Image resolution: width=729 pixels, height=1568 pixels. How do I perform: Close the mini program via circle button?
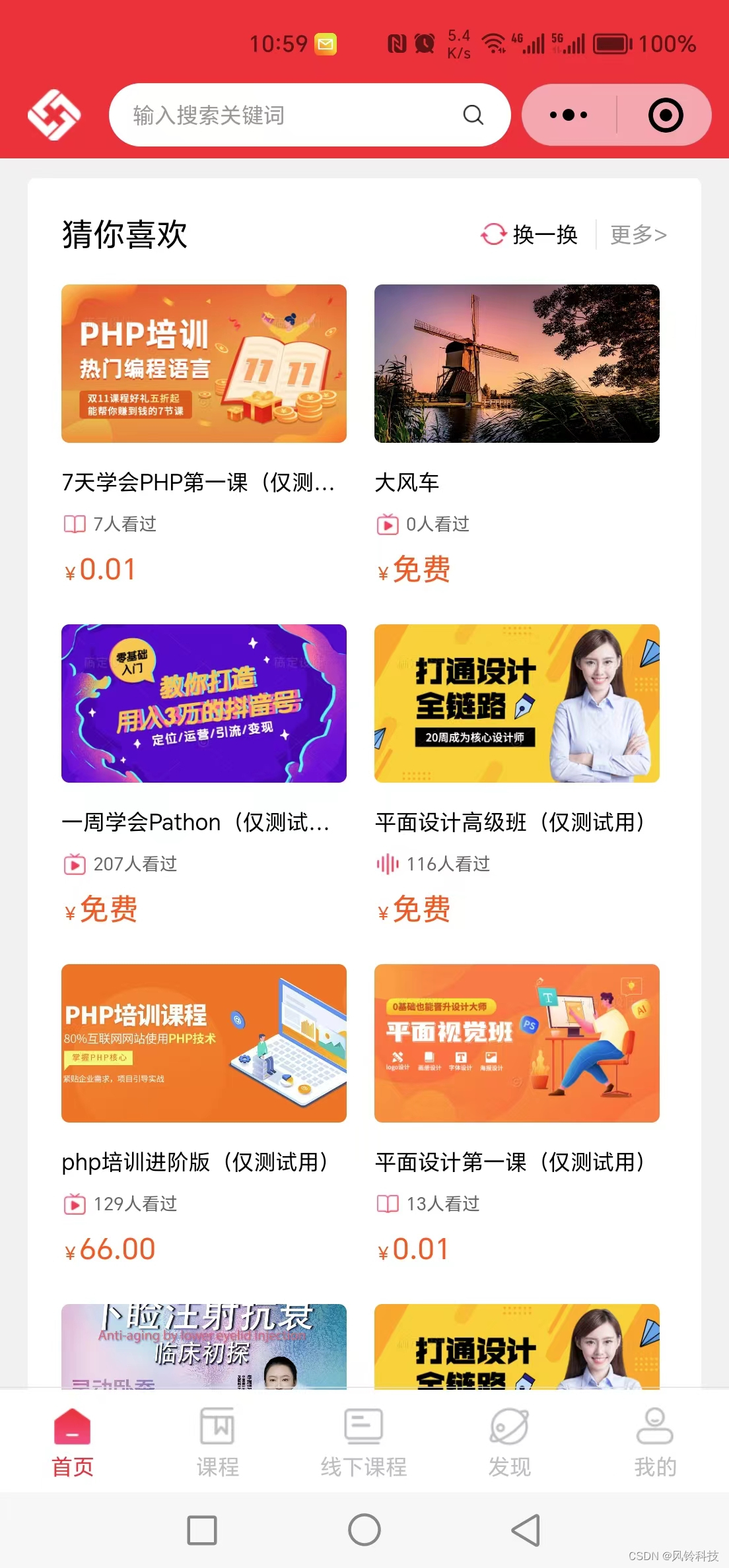(665, 115)
